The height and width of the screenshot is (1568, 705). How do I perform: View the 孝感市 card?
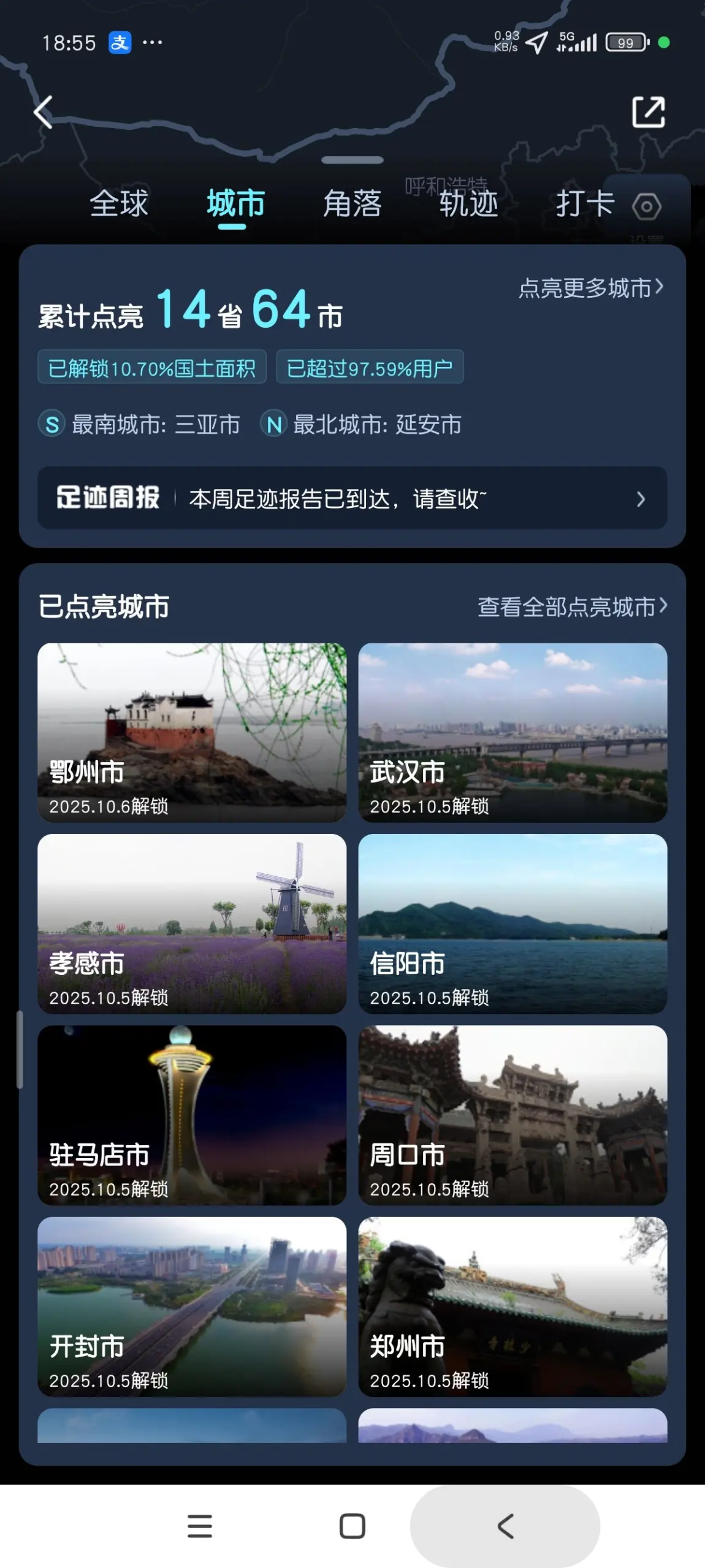click(x=192, y=923)
